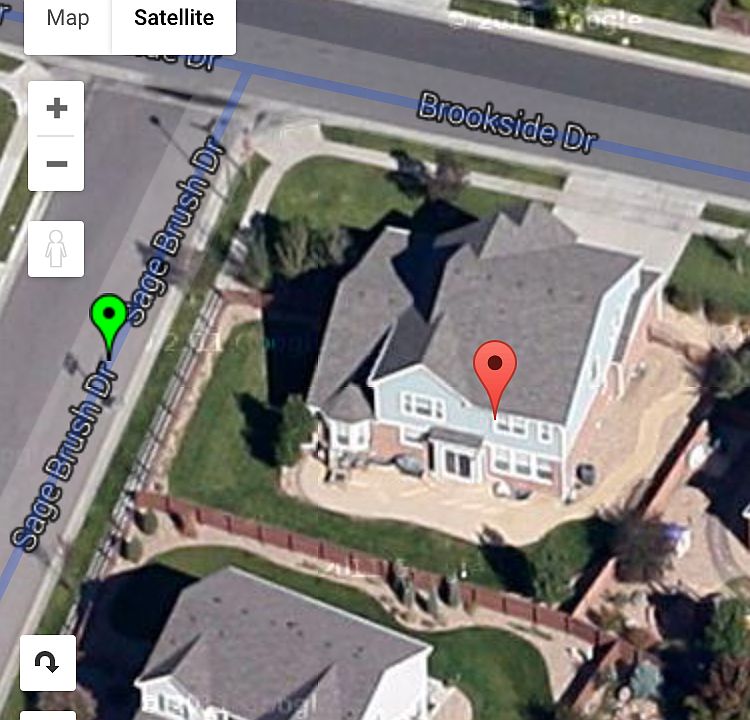The image size is (750, 720).
Task: Tap the green marker on Sage Brush Dr
Action: point(109,318)
